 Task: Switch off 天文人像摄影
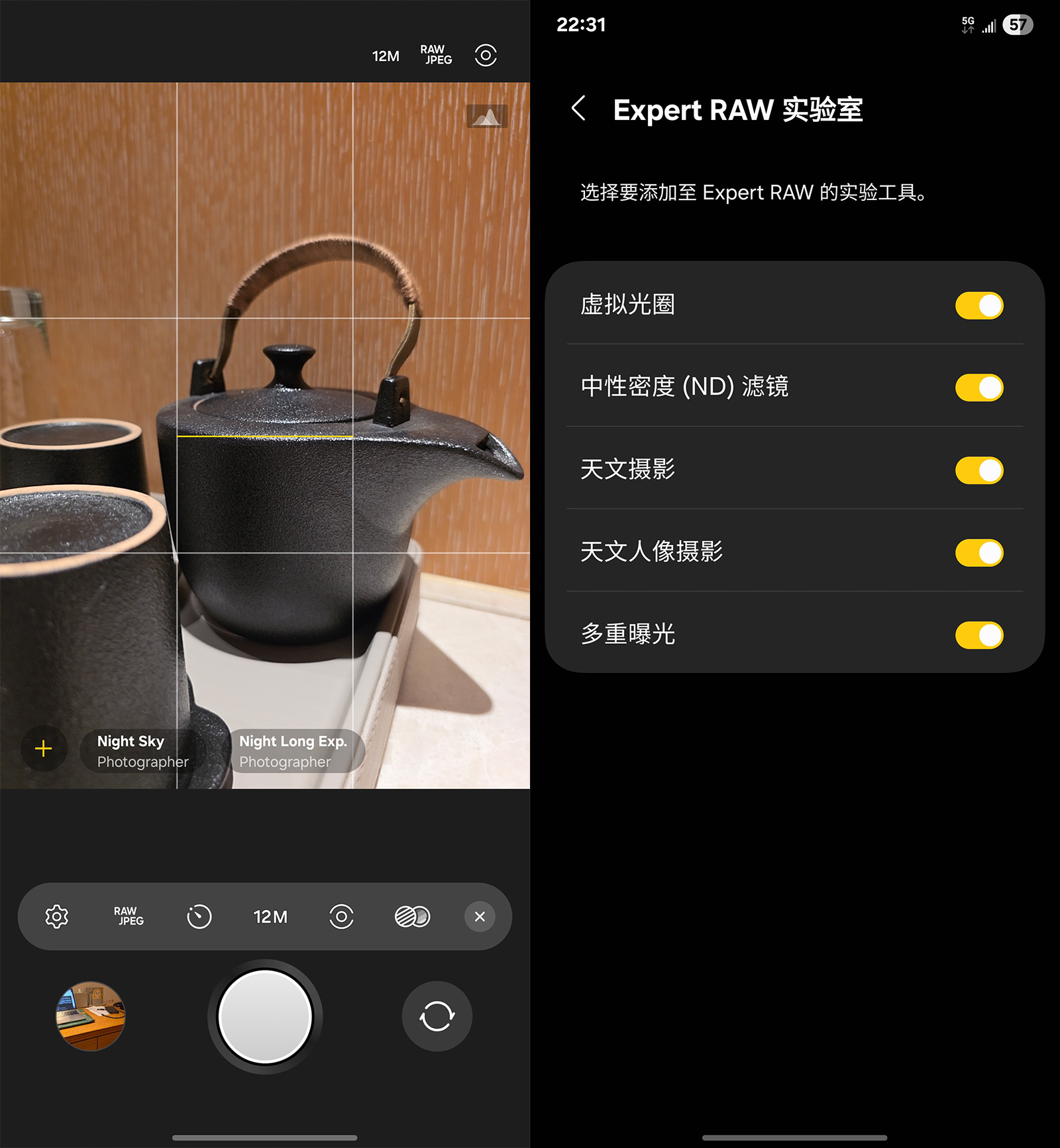pyautogui.click(x=979, y=552)
